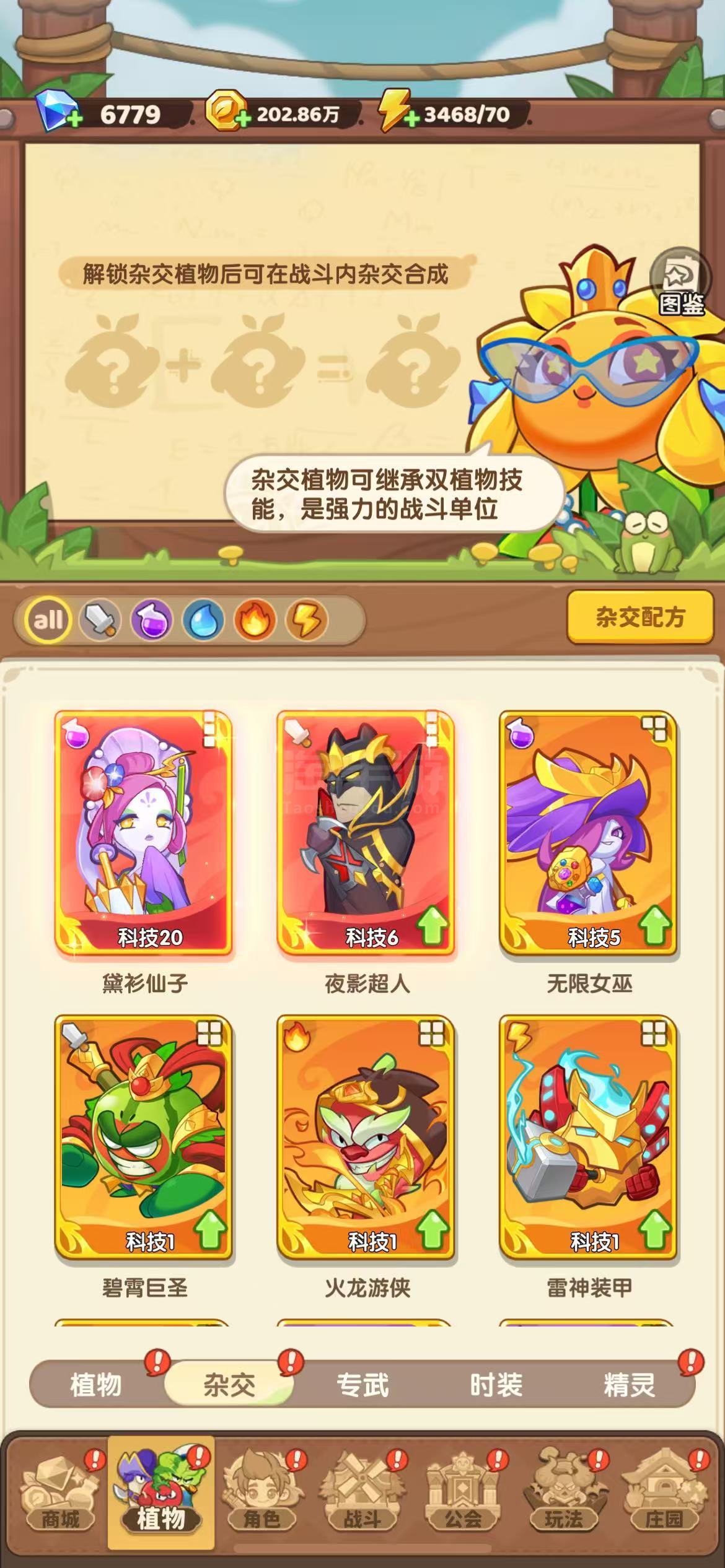Screen dimensions: 725x1568
Task: Switch to the 专武 tab
Action: 362,1385
